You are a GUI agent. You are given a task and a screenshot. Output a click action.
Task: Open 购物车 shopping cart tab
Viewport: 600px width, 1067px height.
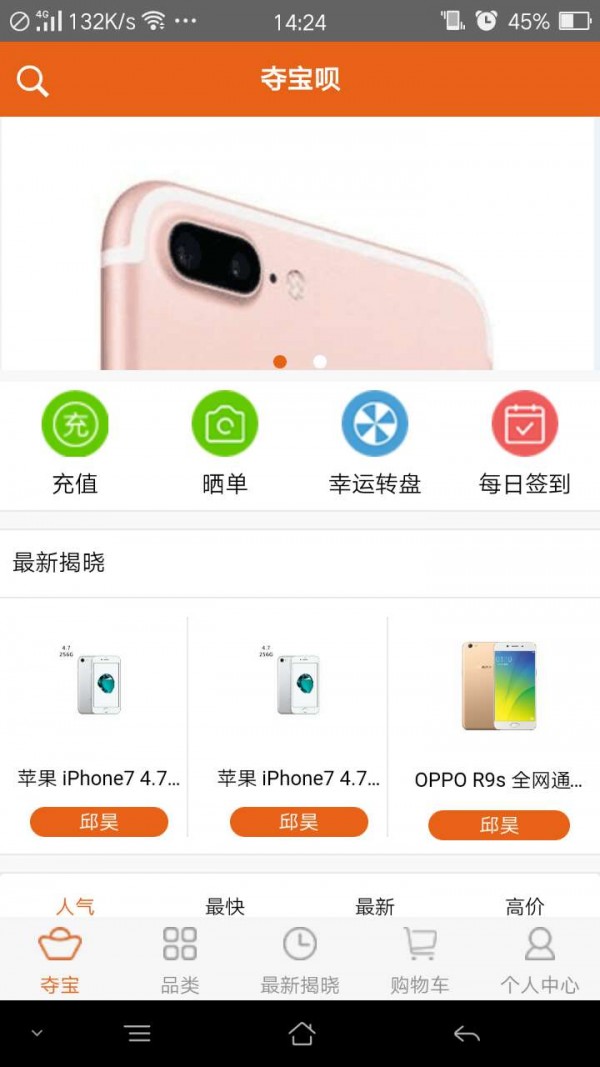pos(420,960)
